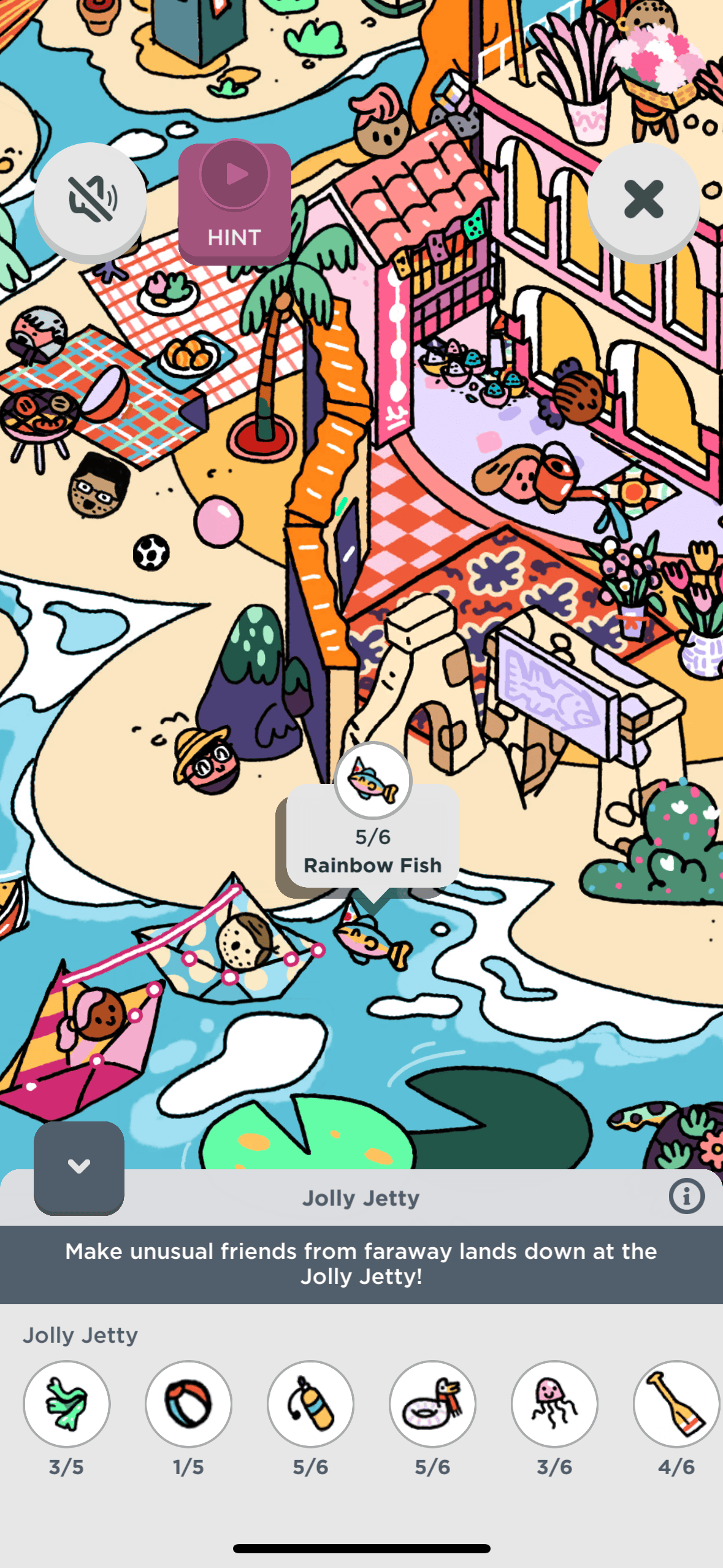Screen dimensions: 723x1568
Task: Open the Jolly Jetty info icon
Action: [686, 1196]
